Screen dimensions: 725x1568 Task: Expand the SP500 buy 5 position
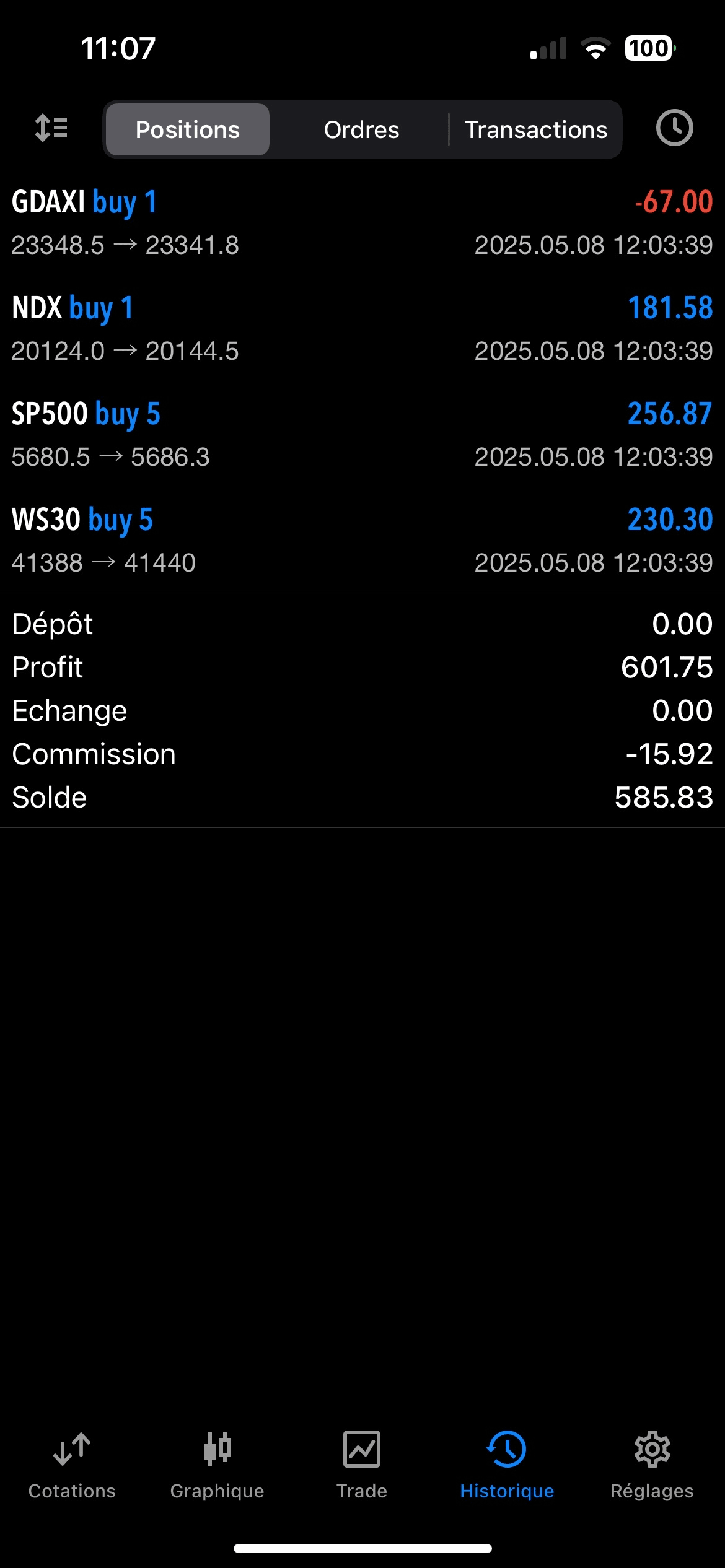tap(362, 434)
